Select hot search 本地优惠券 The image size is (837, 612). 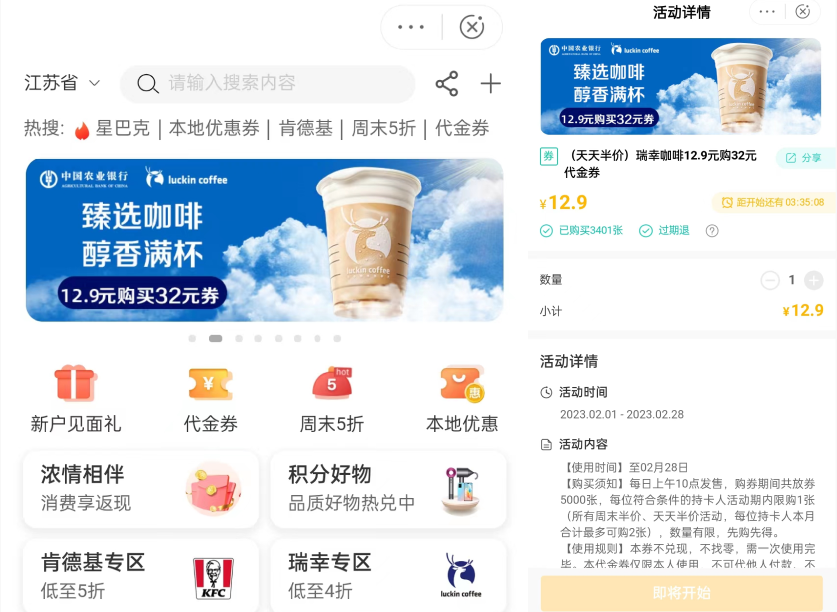[x=214, y=129]
